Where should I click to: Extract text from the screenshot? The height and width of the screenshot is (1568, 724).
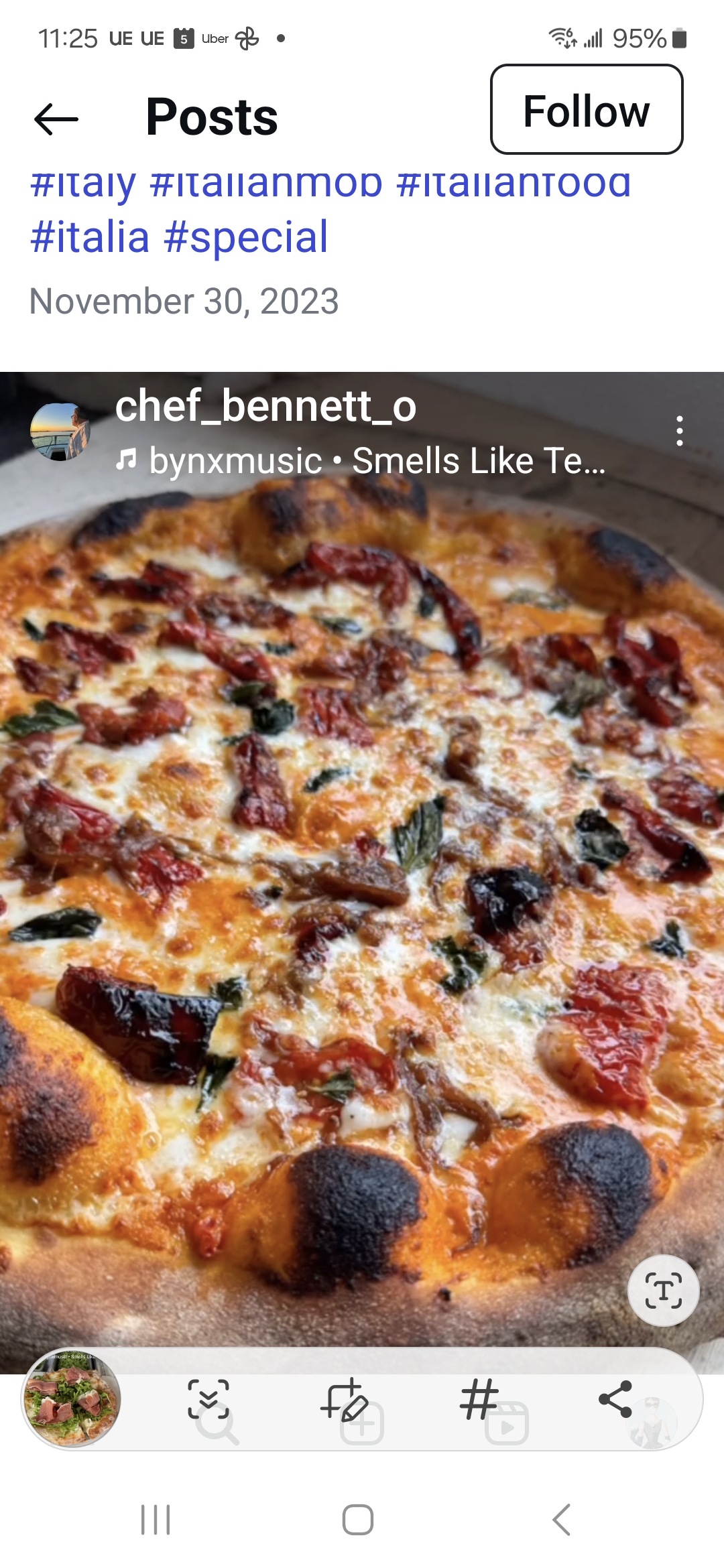click(x=663, y=1290)
